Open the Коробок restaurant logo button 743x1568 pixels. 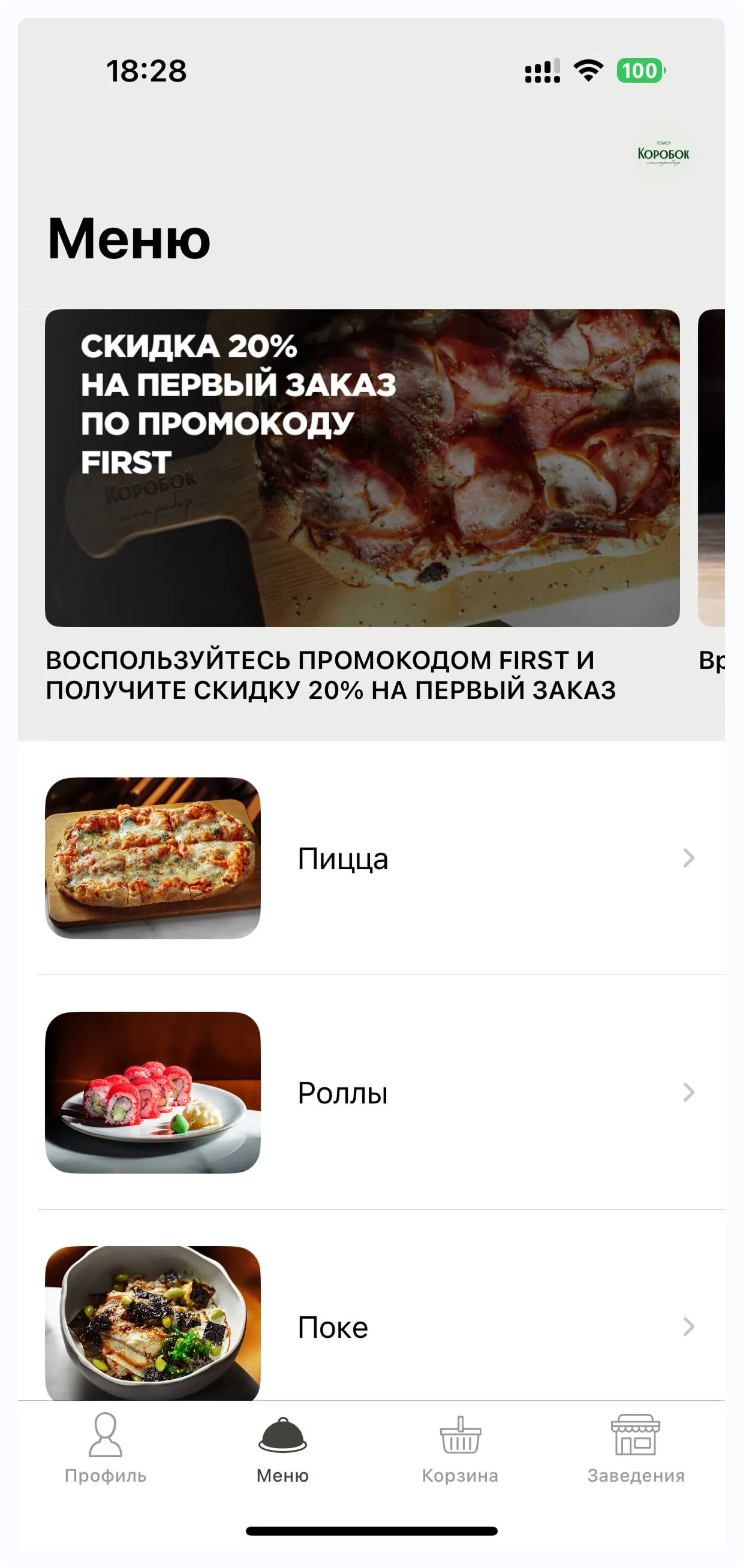point(663,154)
